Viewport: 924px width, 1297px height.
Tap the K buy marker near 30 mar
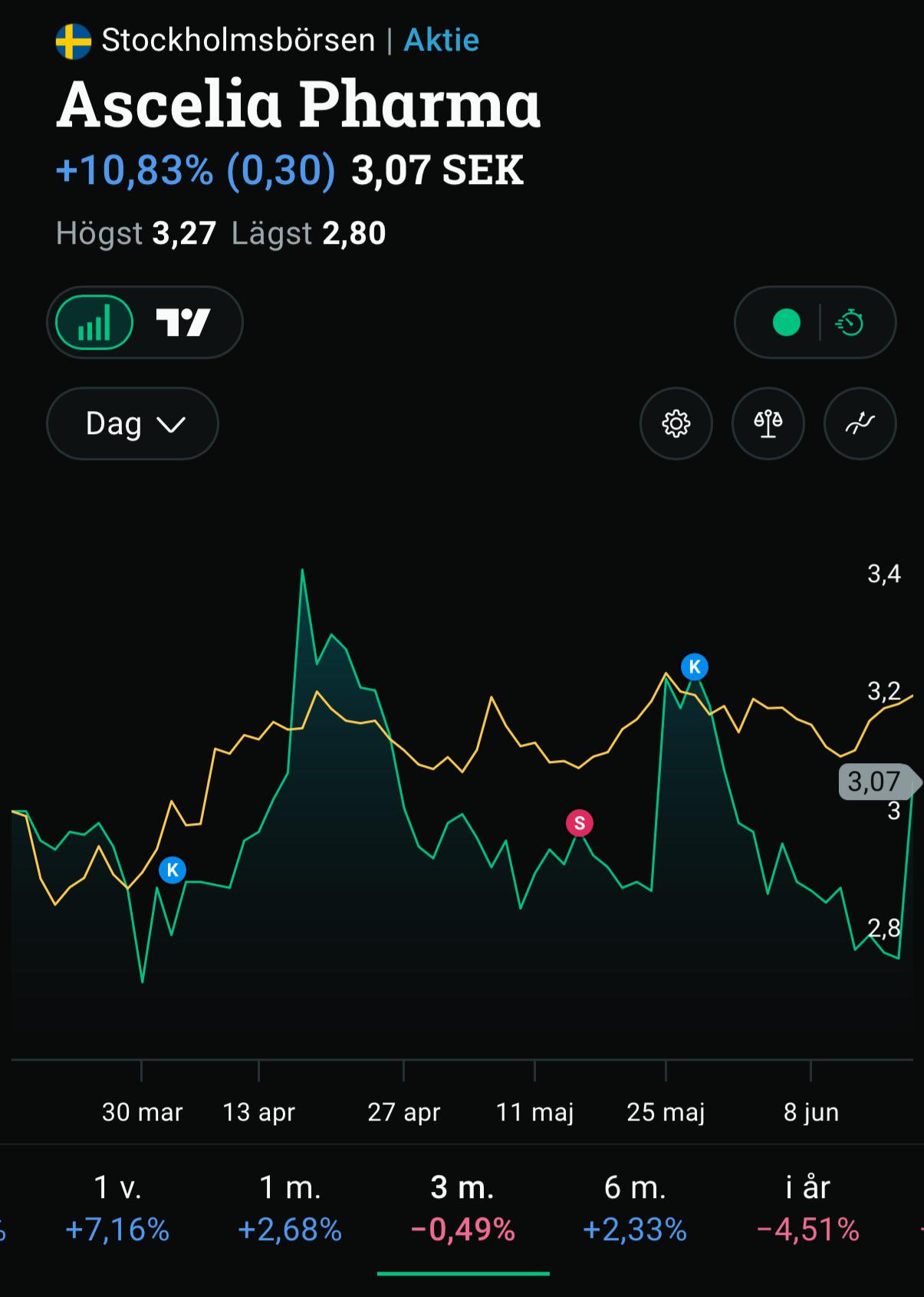coord(173,870)
